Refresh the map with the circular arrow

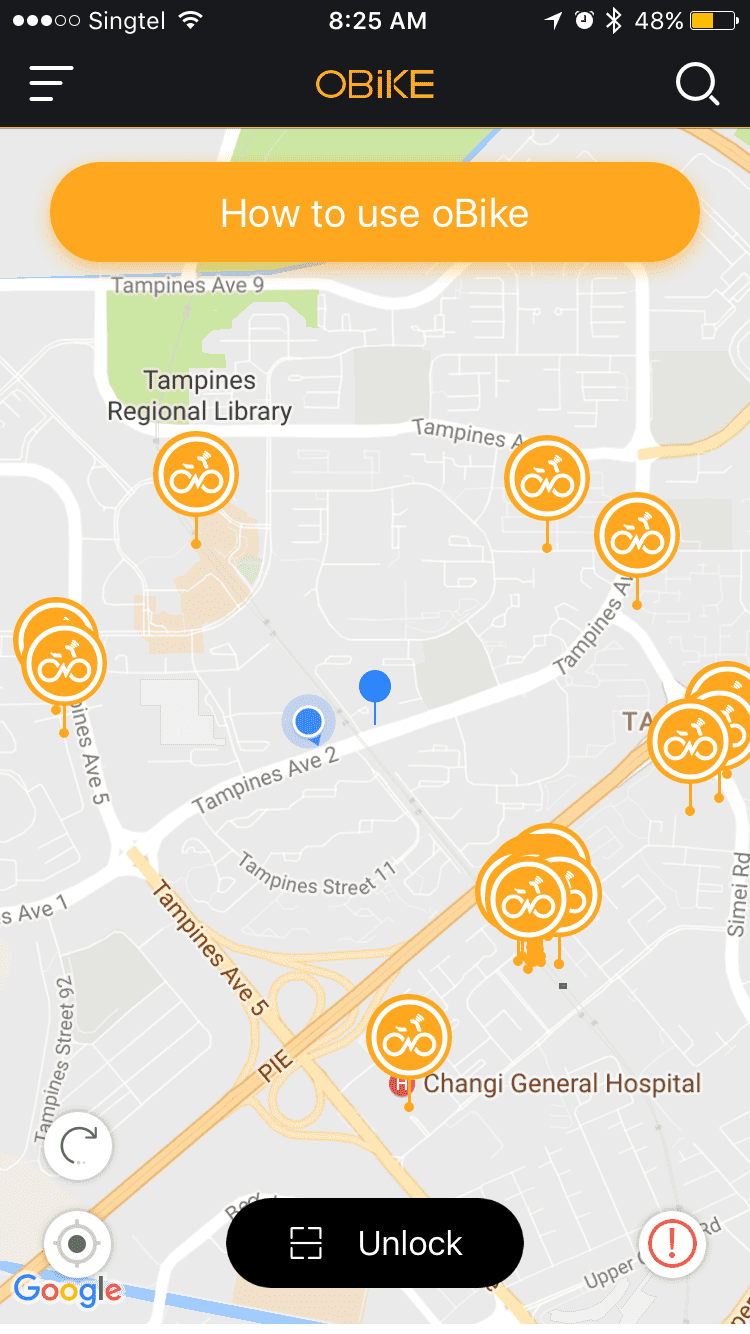78,1146
